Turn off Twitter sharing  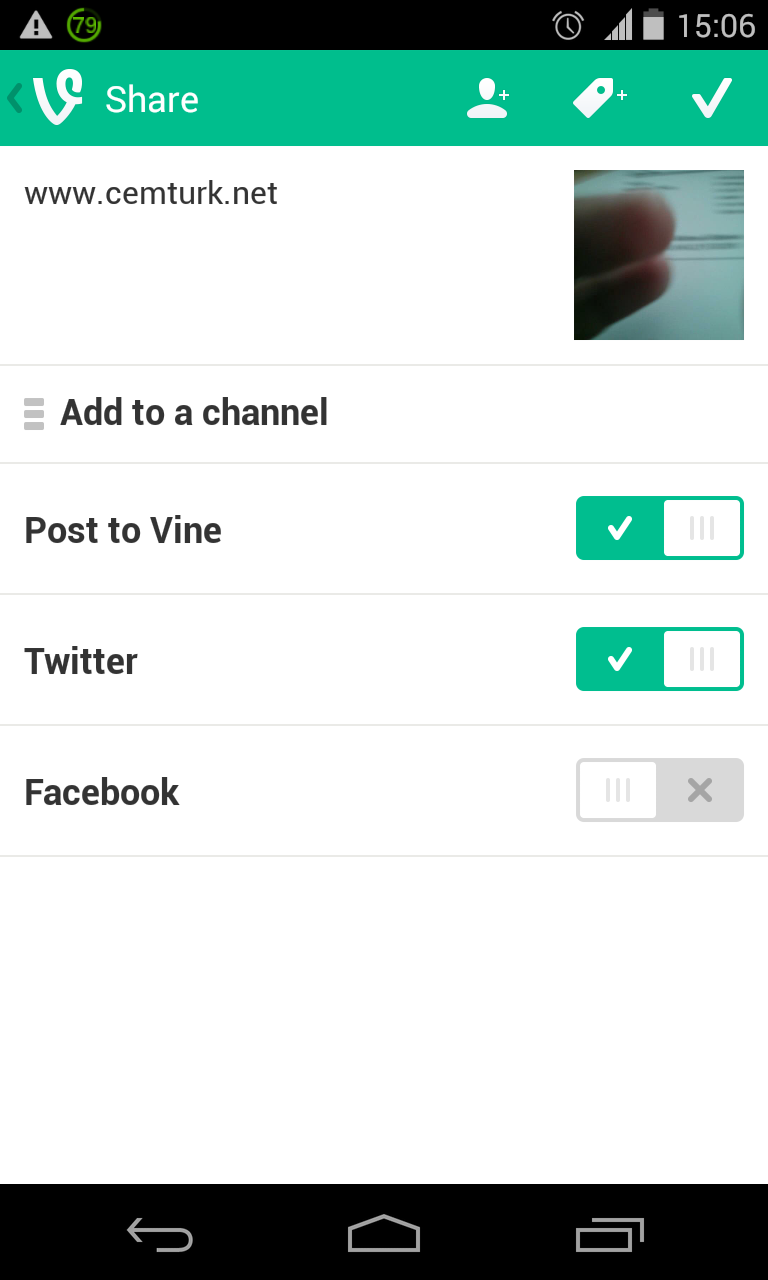pos(660,659)
